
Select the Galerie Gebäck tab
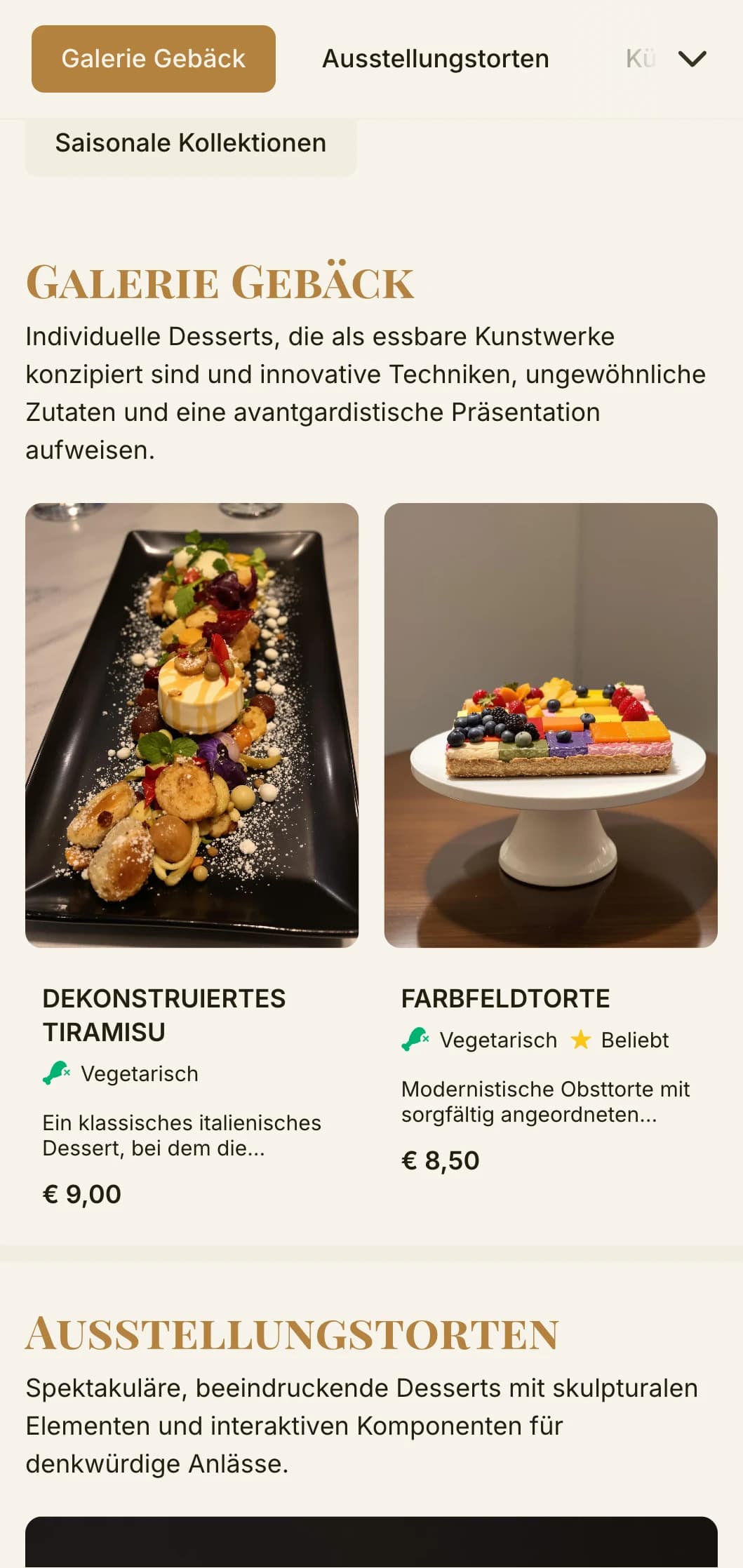[153, 58]
